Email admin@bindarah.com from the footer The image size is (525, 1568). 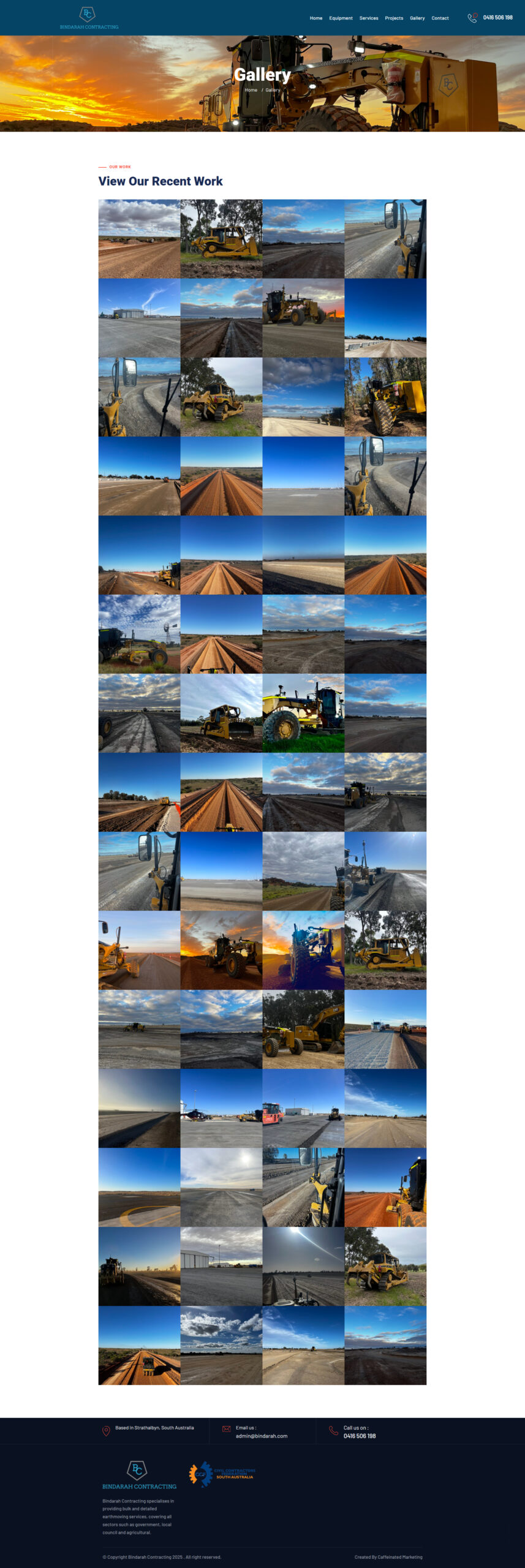pyautogui.click(x=262, y=1436)
